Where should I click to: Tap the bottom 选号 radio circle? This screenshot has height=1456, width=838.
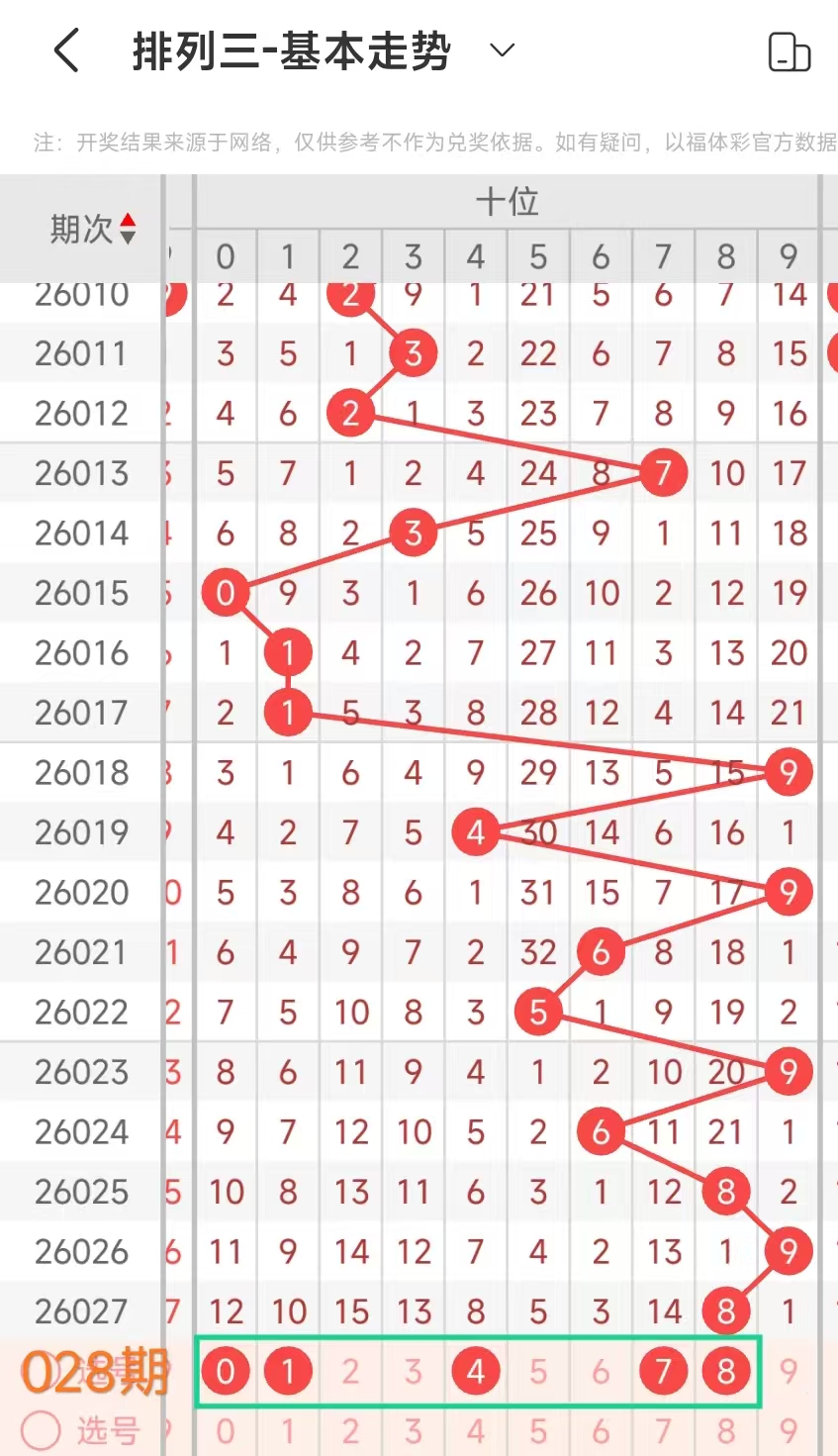pyautogui.click(x=42, y=1429)
